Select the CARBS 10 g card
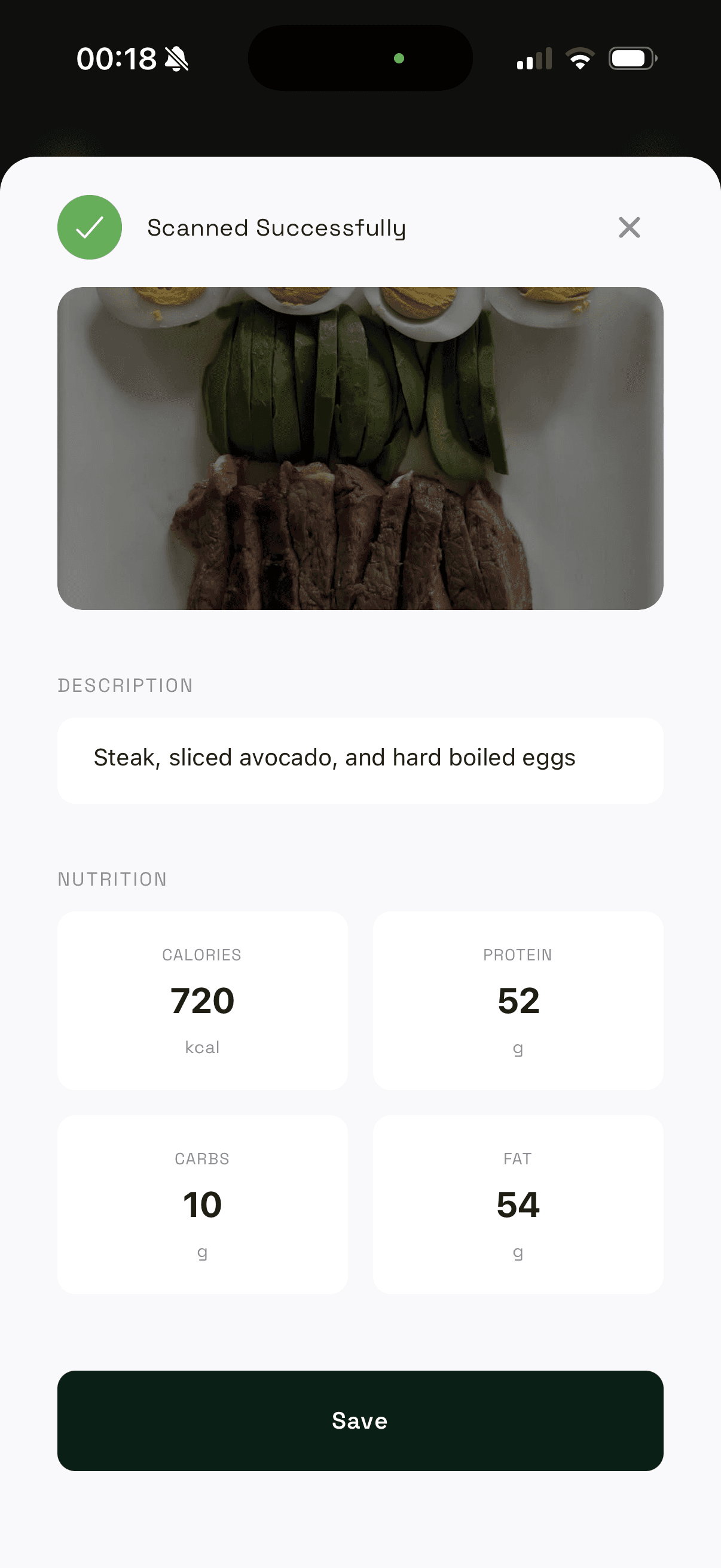Viewport: 721px width, 1568px height. coord(203,1205)
